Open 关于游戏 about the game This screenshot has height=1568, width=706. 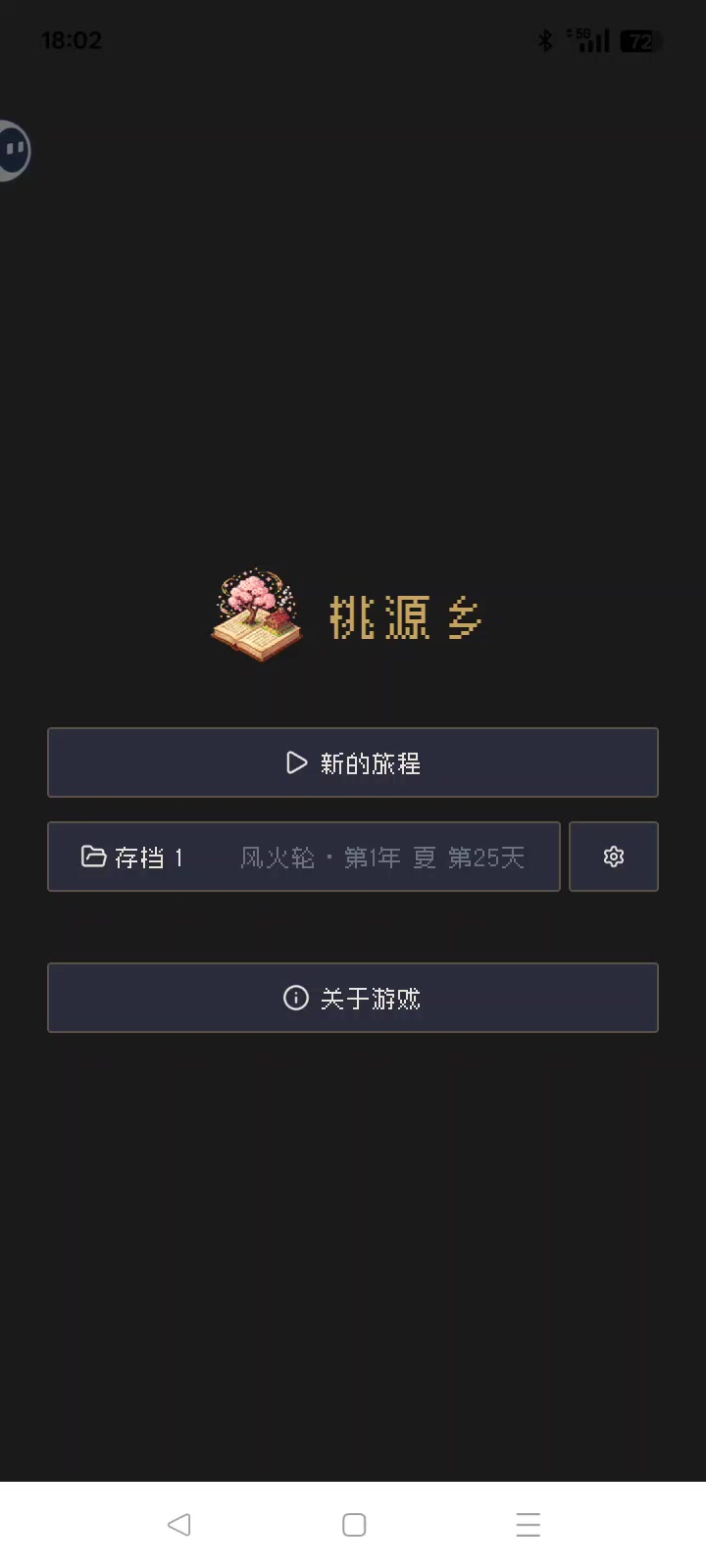353,998
